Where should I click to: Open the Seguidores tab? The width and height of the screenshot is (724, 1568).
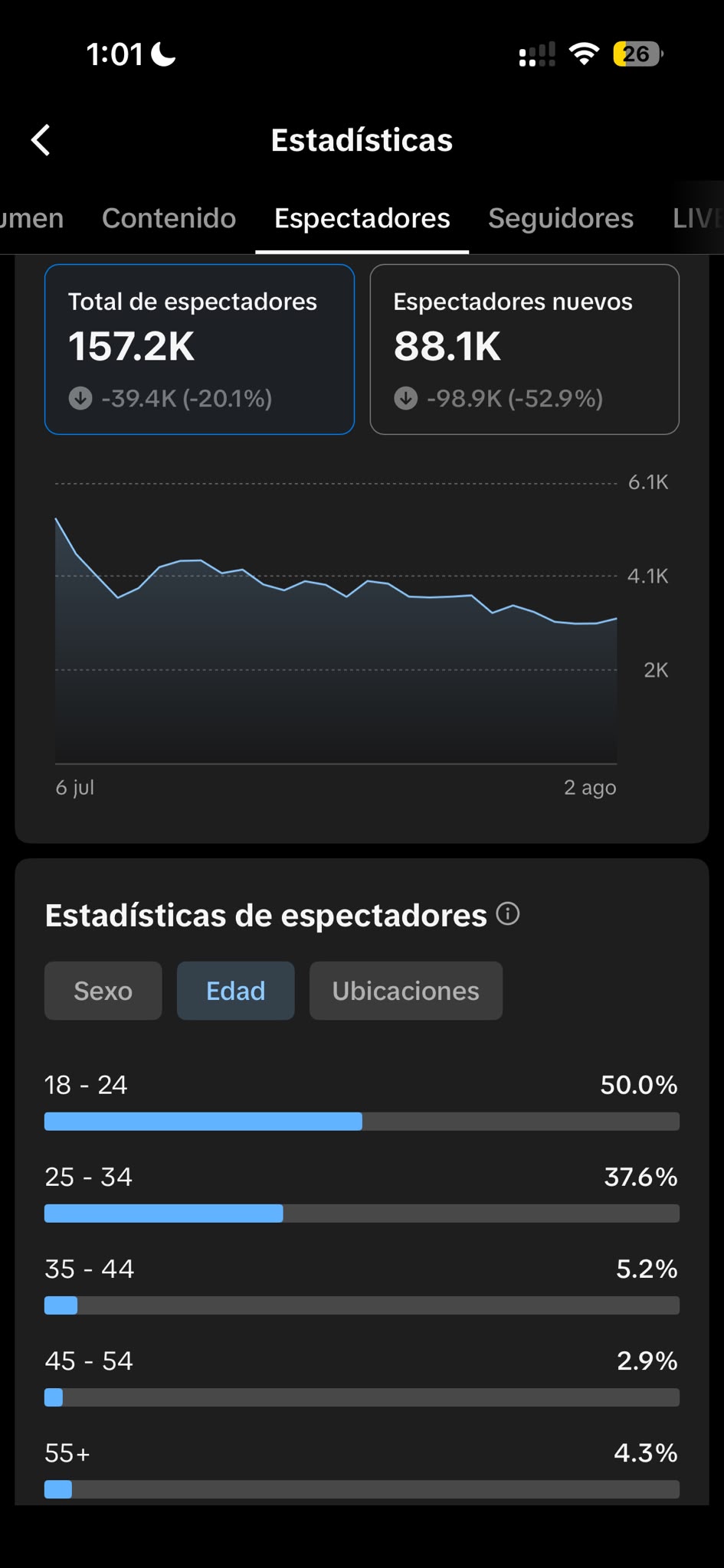point(561,218)
